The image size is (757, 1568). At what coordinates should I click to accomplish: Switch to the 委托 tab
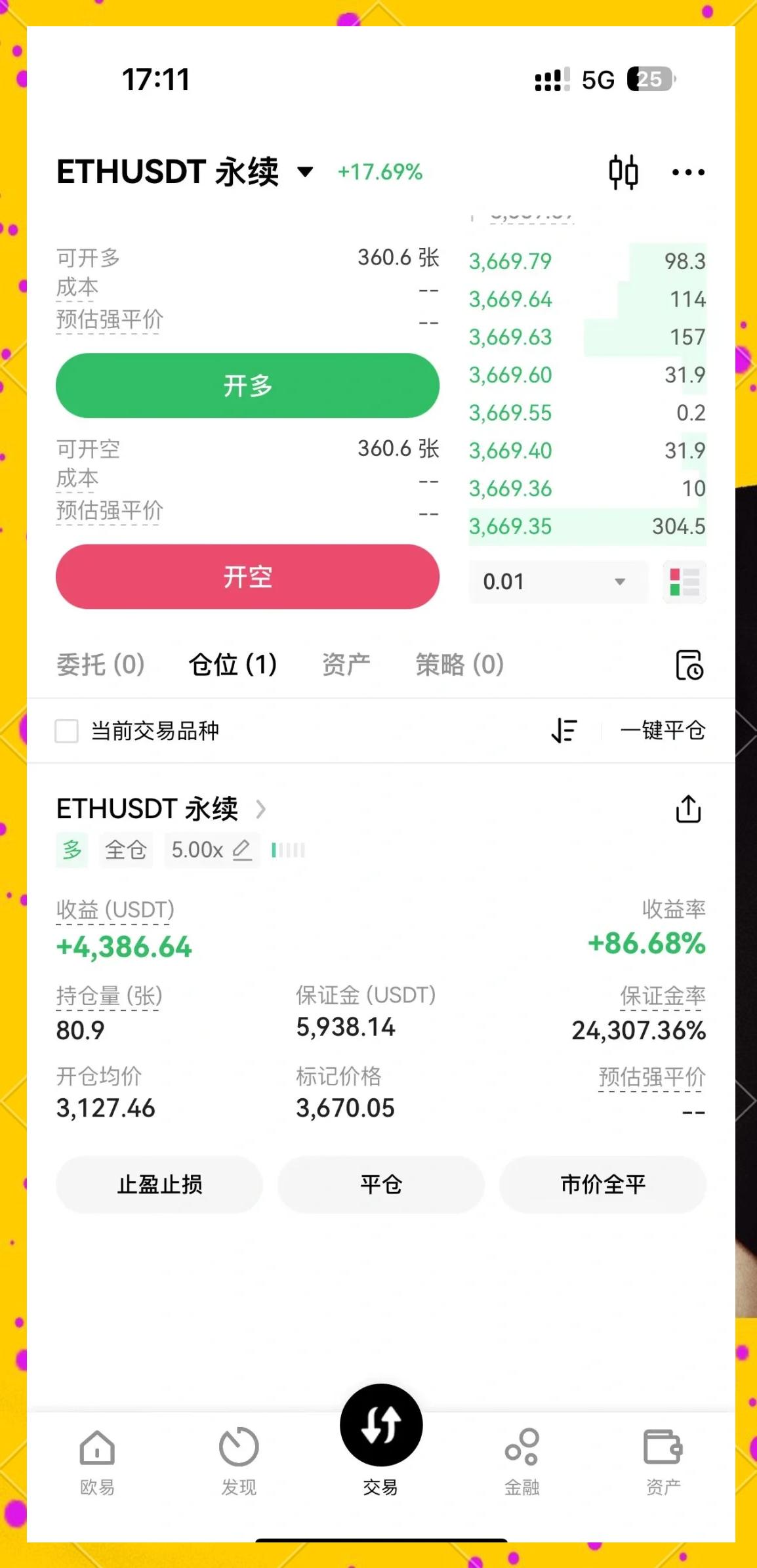(100, 665)
